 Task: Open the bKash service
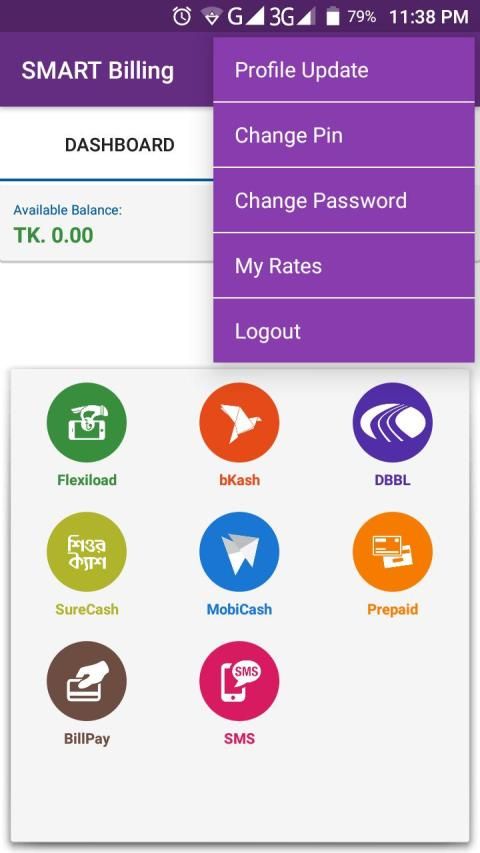click(x=239, y=435)
